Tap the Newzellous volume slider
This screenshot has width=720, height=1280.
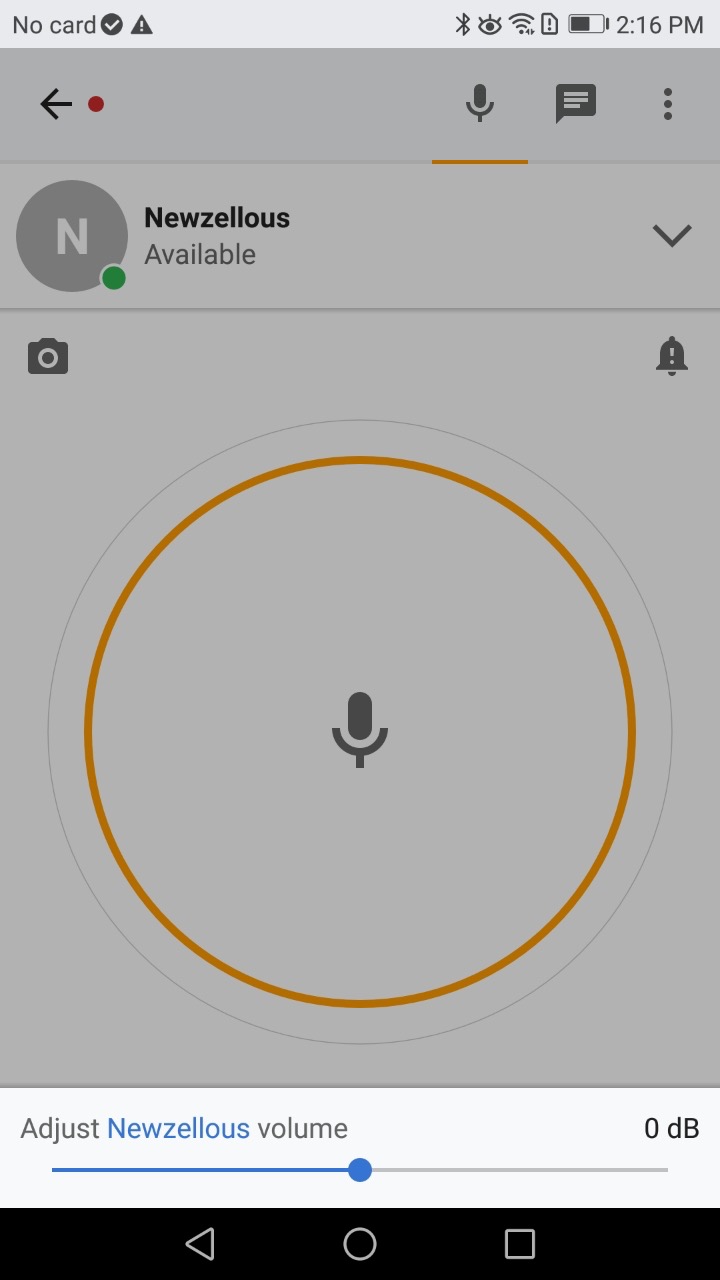point(360,1170)
